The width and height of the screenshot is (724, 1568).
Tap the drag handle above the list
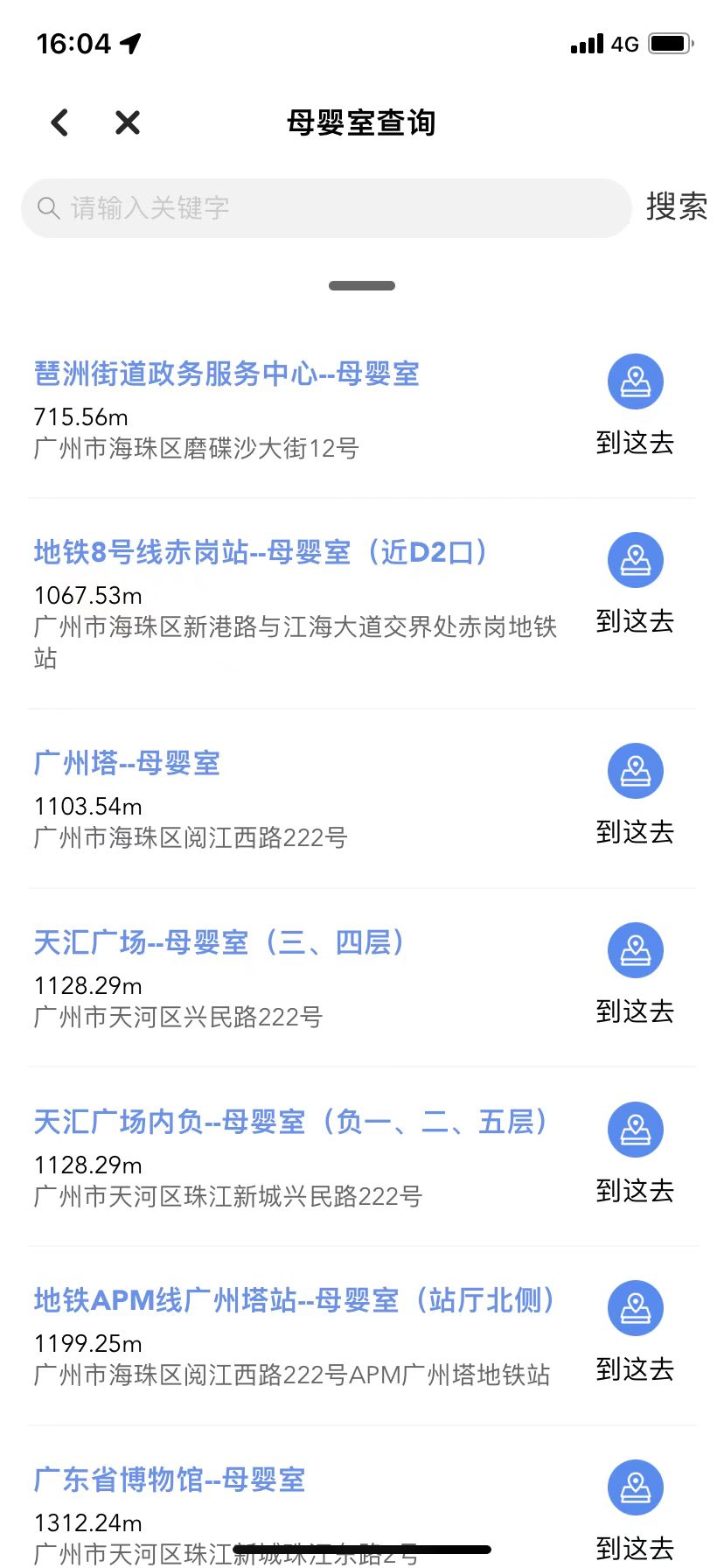(x=362, y=285)
